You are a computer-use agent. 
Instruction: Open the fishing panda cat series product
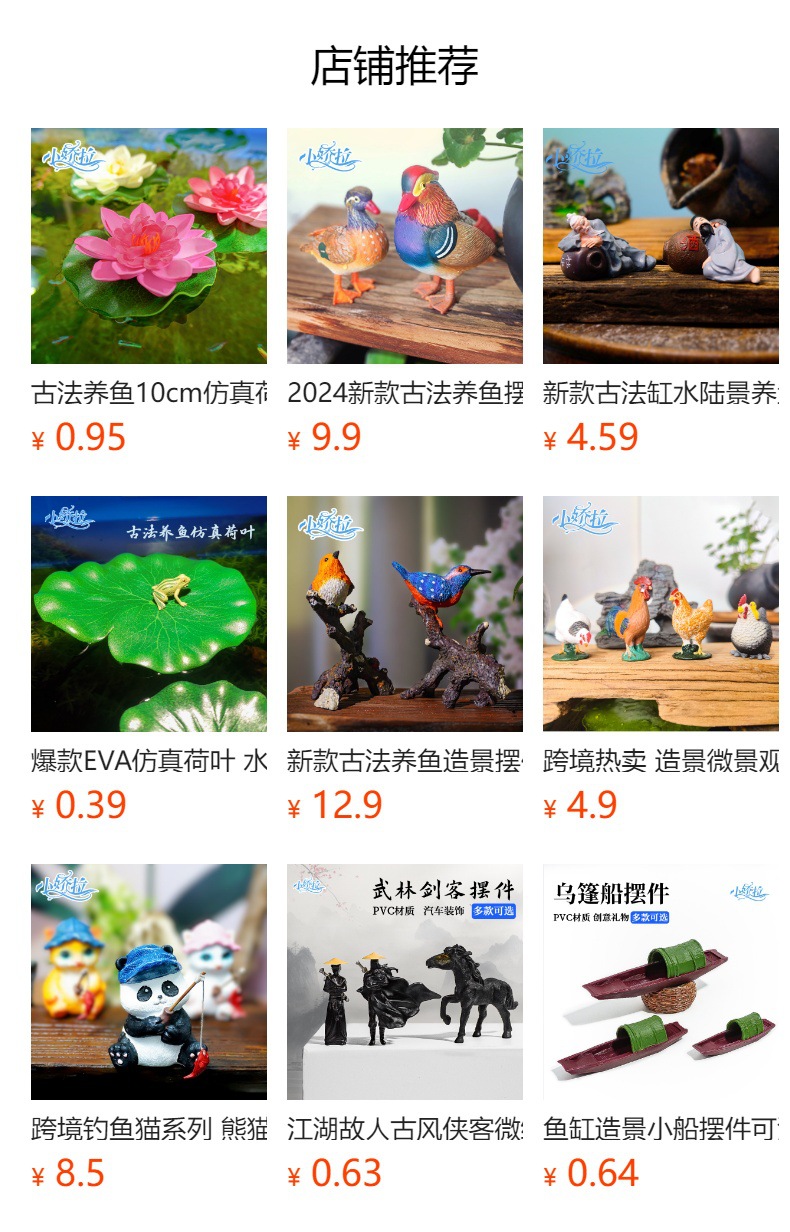pos(149,982)
